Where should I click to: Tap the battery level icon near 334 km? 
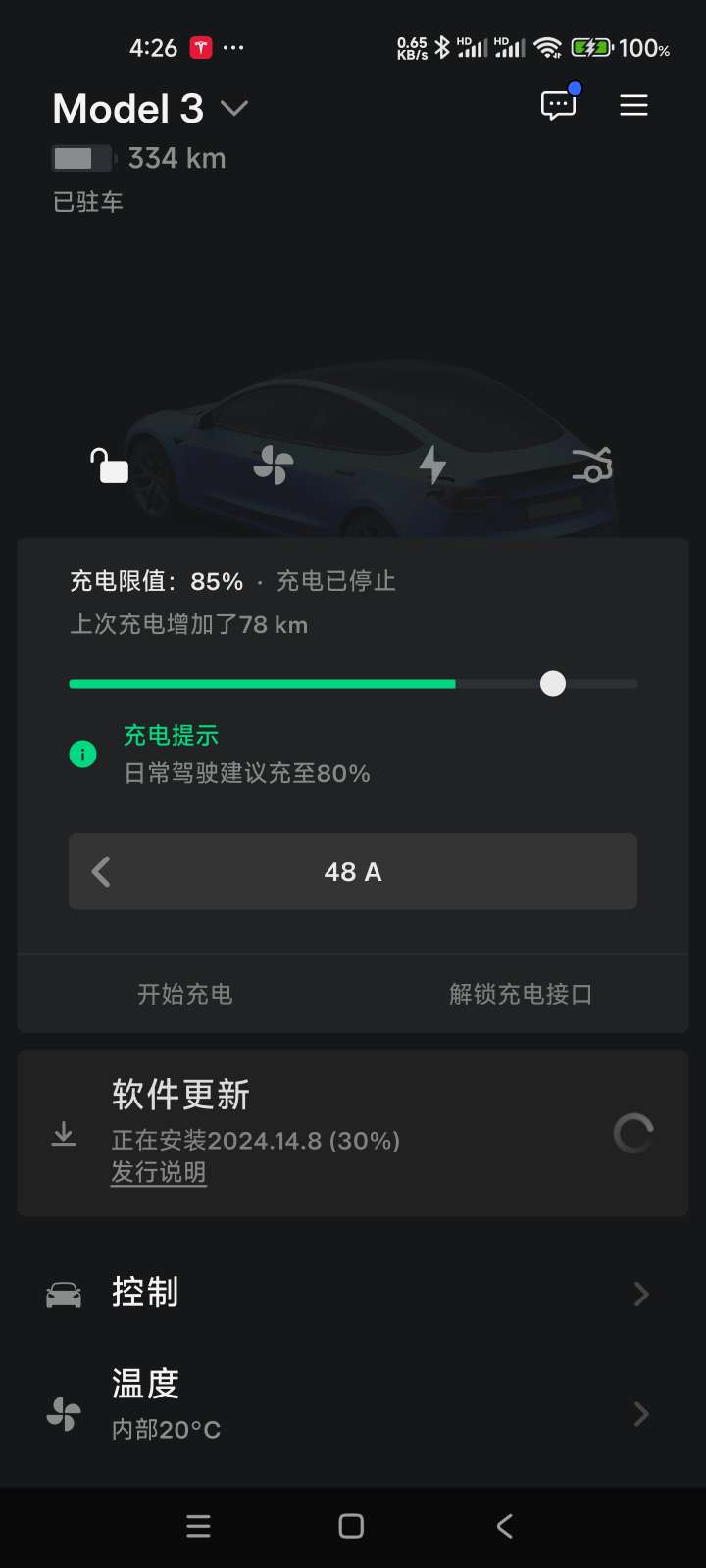(82, 158)
